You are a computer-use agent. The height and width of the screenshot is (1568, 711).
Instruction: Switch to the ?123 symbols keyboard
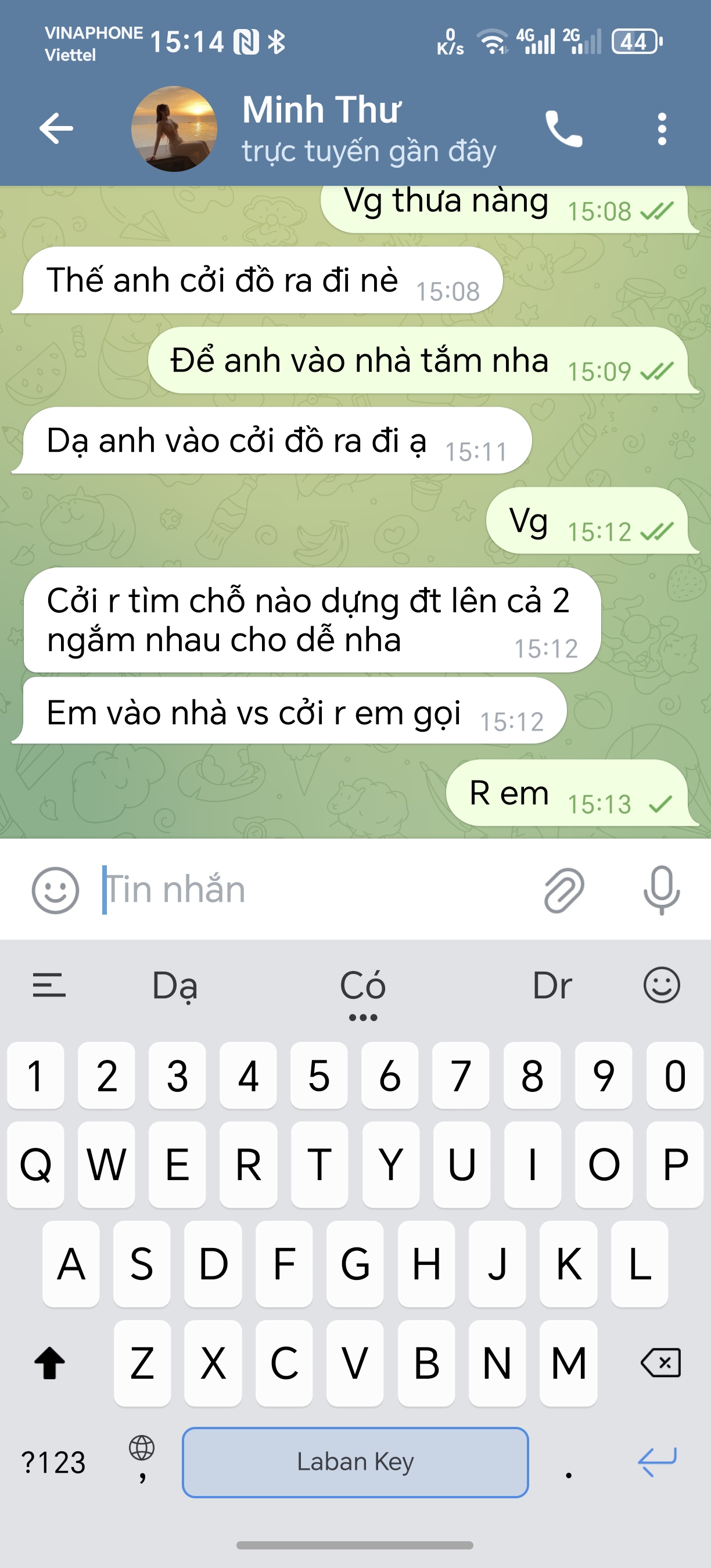coord(53,1462)
